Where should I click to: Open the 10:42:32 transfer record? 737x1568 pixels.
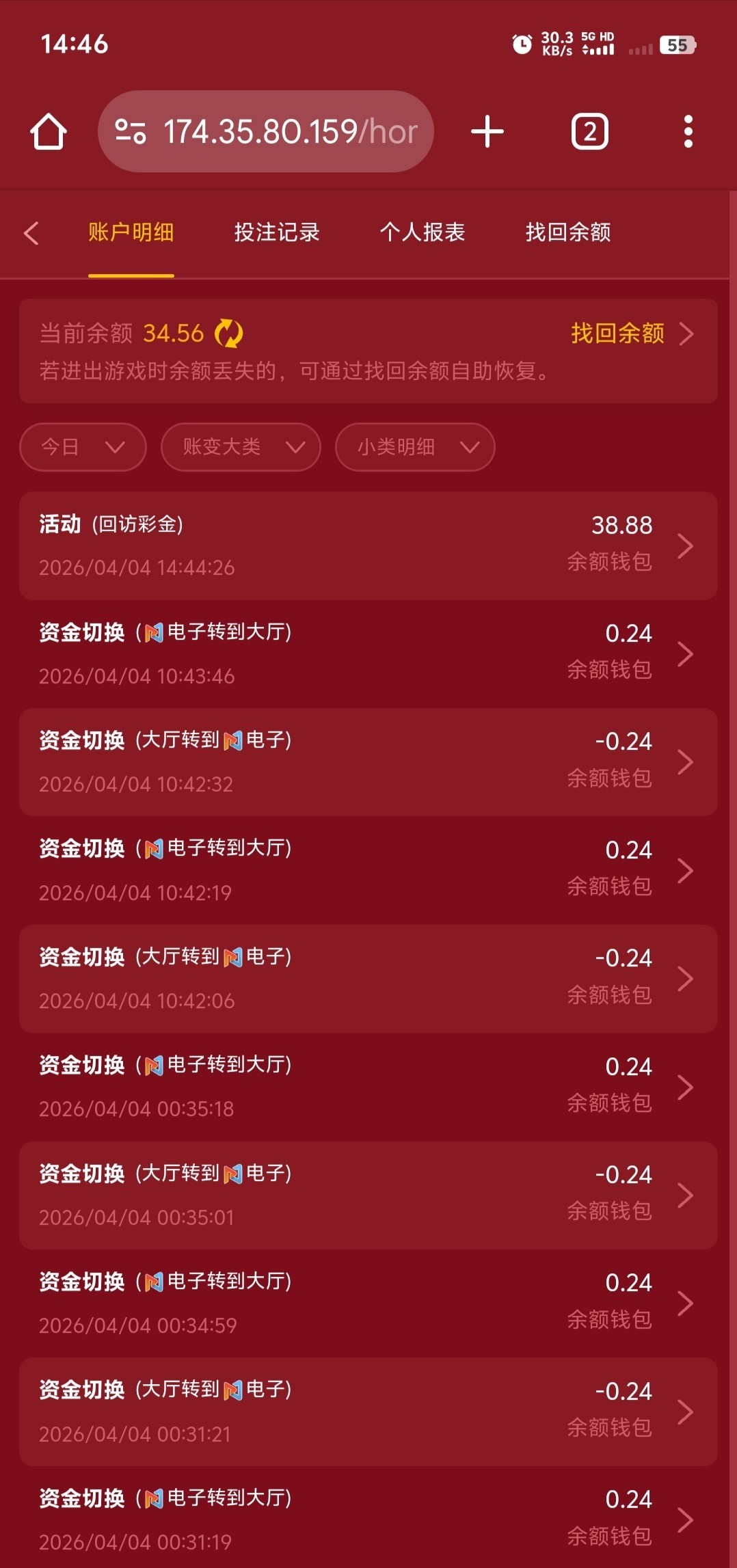[x=368, y=761]
